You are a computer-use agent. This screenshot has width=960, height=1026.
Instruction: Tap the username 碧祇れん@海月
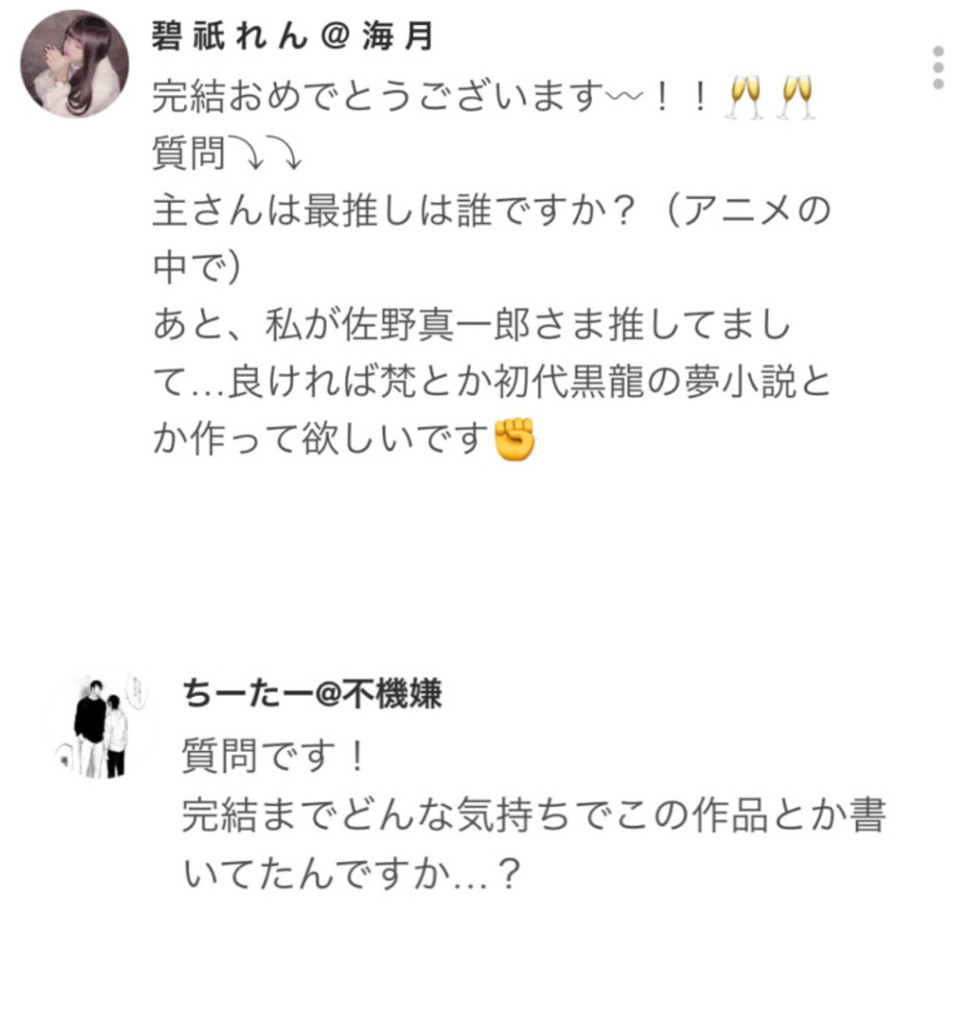point(292,37)
